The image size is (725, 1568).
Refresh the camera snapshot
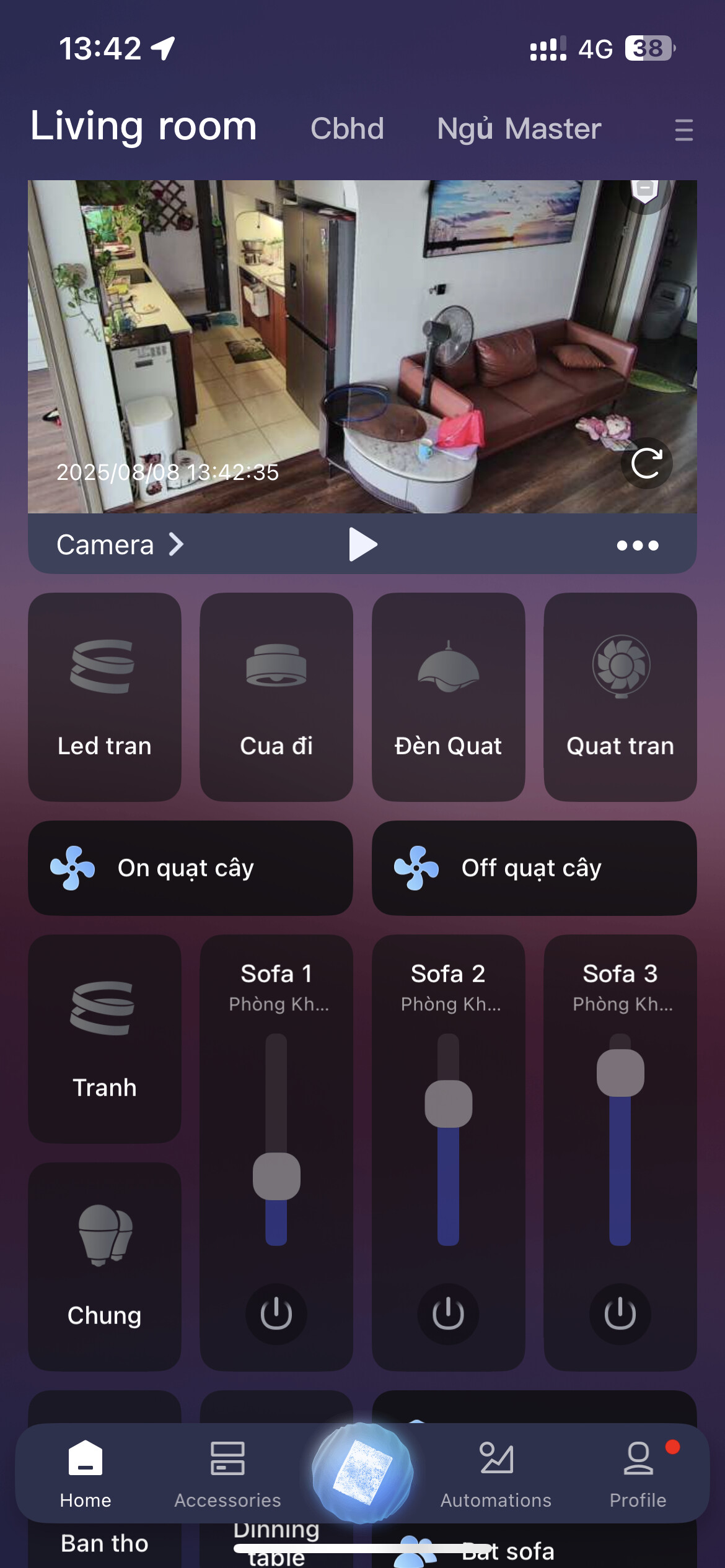(x=646, y=463)
